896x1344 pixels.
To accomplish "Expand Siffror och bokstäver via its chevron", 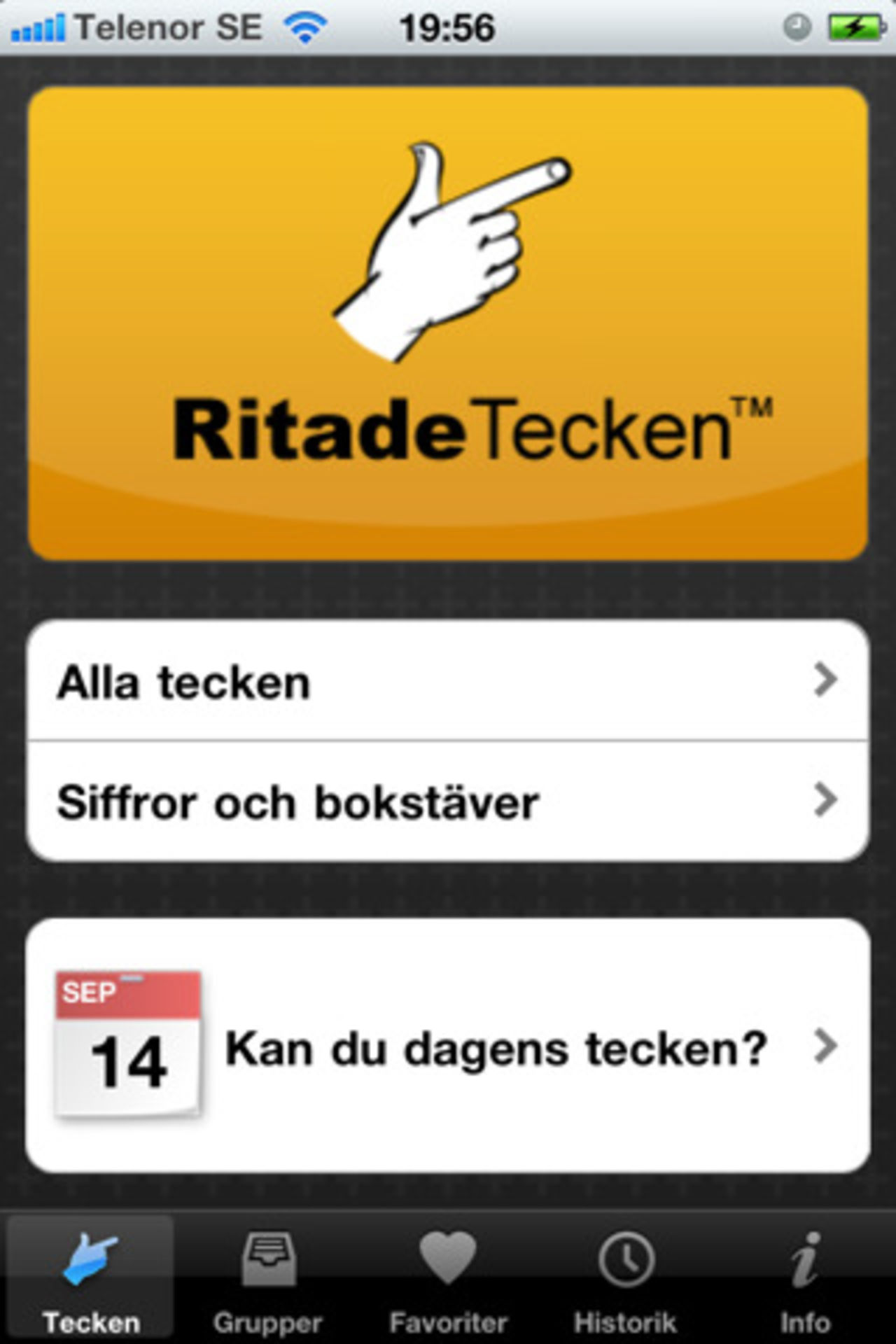I will point(825,801).
